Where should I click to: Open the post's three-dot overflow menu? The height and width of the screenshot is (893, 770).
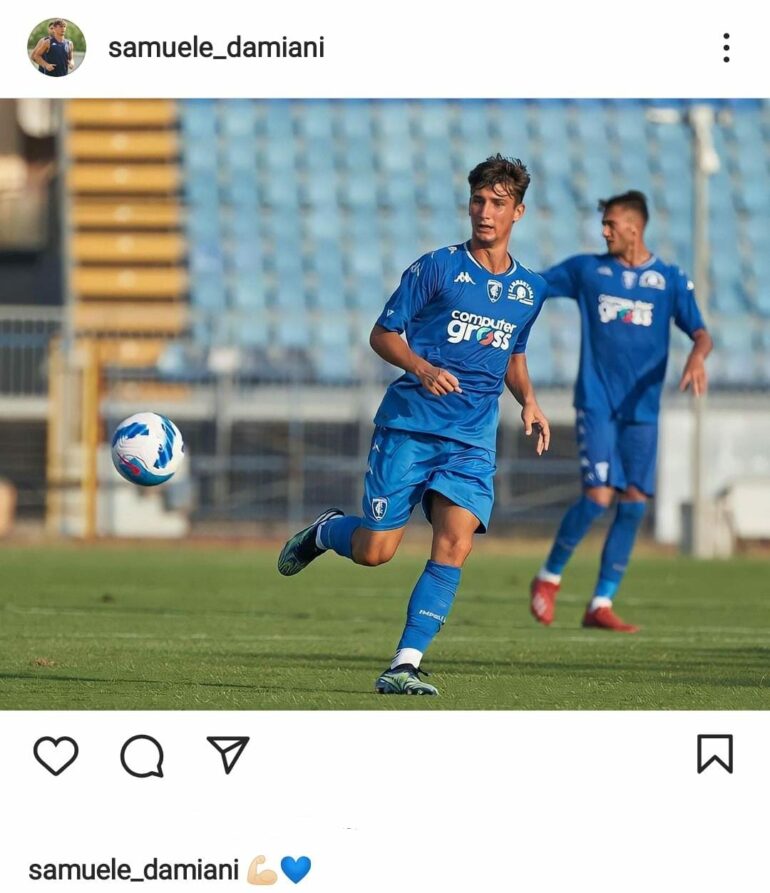click(726, 47)
